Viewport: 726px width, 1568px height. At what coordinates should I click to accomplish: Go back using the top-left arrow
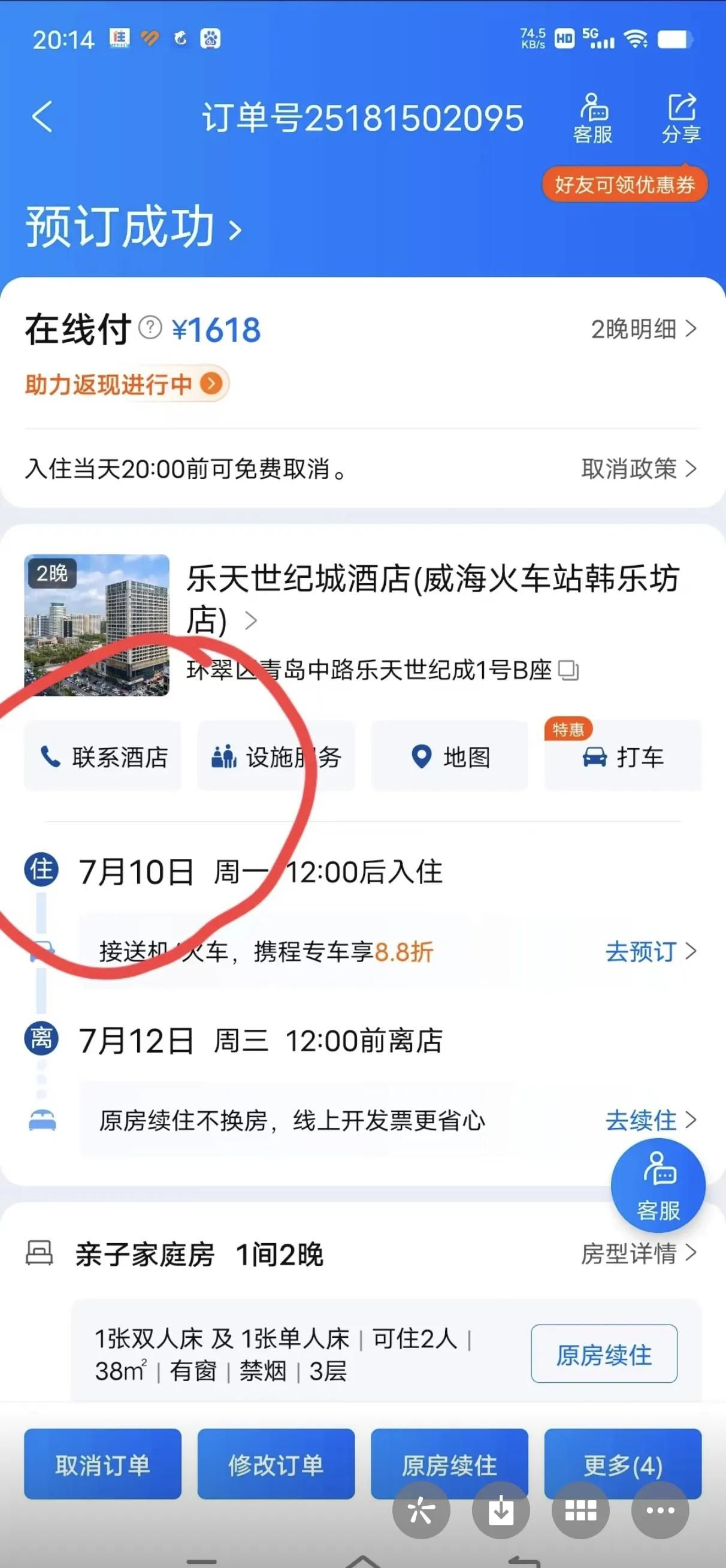click(x=43, y=116)
